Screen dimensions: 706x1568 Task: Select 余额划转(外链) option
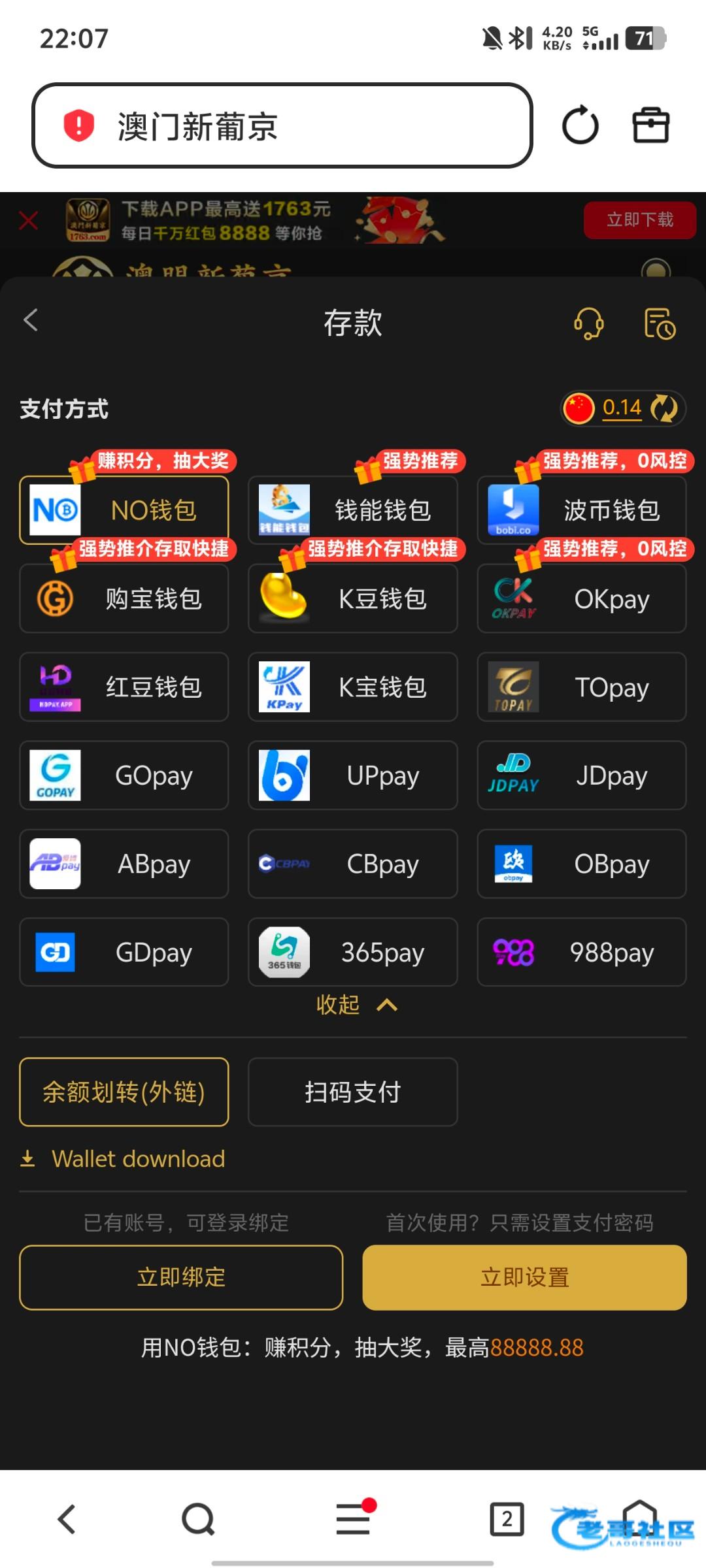tap(124, 1092)
